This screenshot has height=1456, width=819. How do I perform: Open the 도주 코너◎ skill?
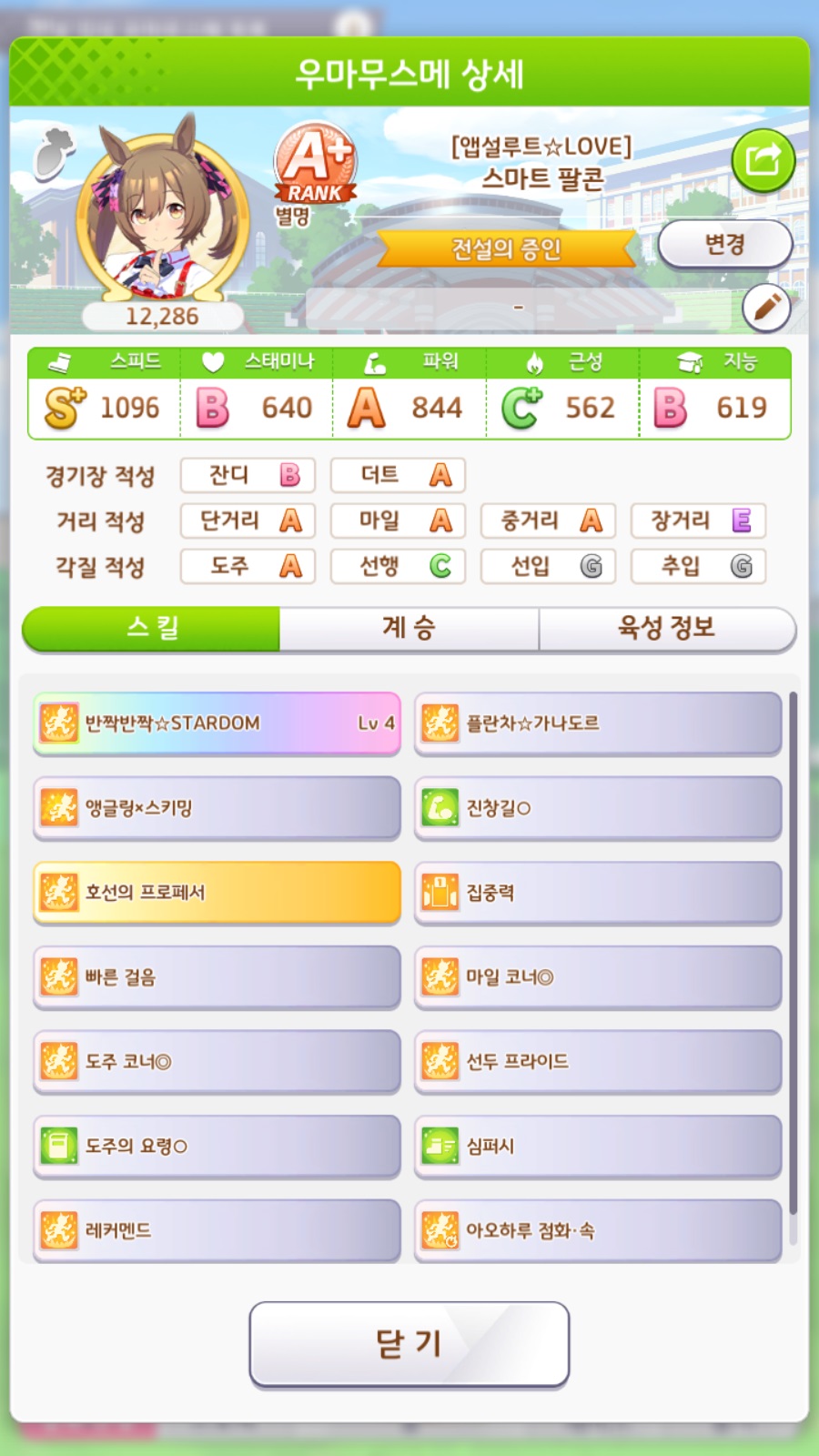tap(217, 1061)
